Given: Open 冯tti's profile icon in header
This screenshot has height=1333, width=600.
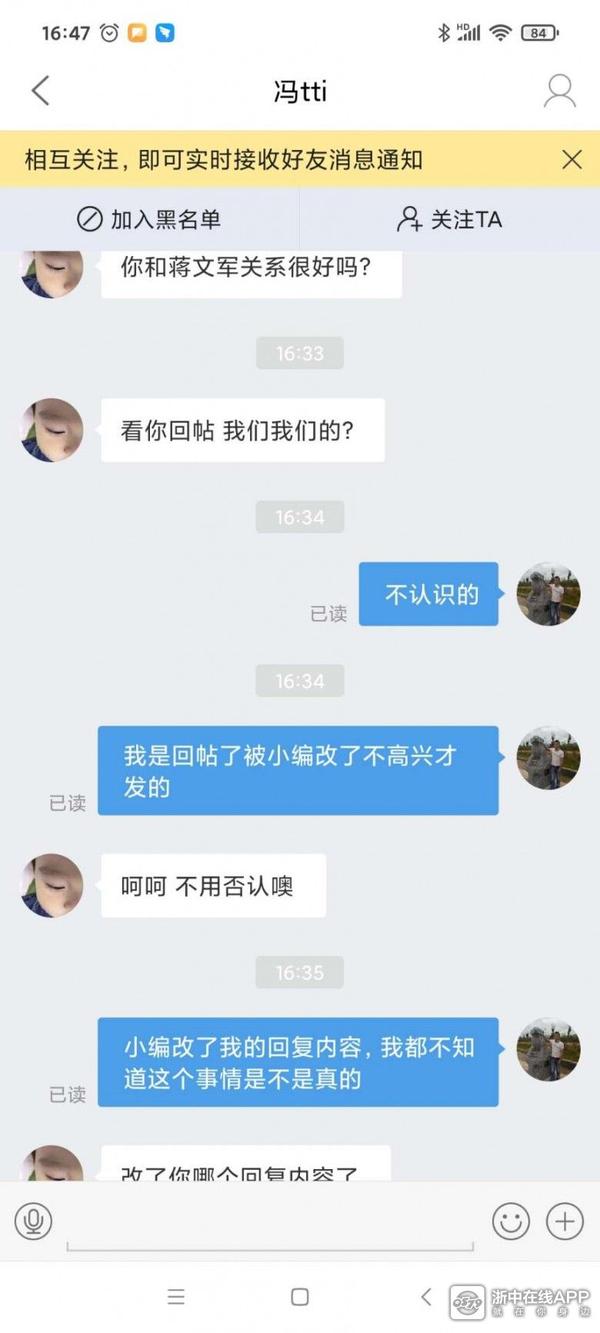Looking at the screenshot, I should click(559, 91).
